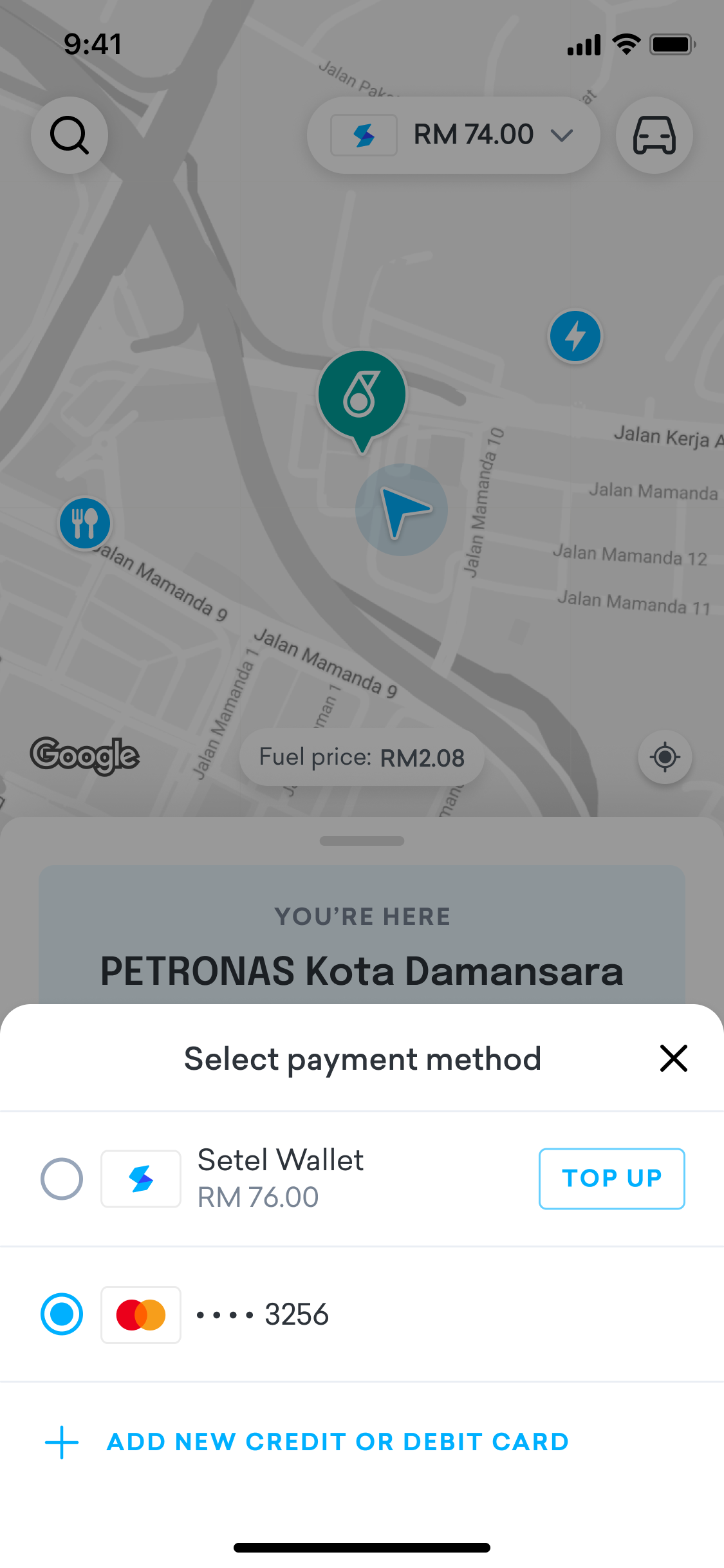Select Setel Wallet radio button
724x1568 pixels.
[x=62, y=1179]
